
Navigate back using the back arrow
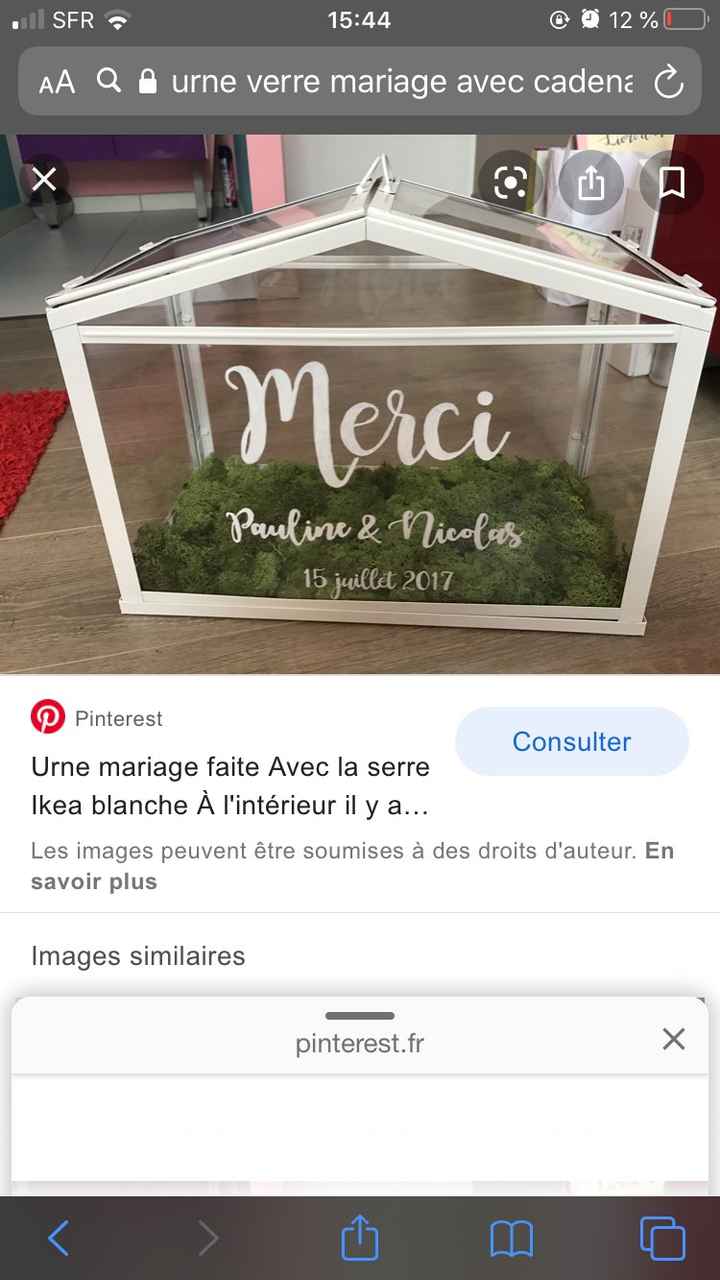pyautogui.click(x=58, y=1238)
